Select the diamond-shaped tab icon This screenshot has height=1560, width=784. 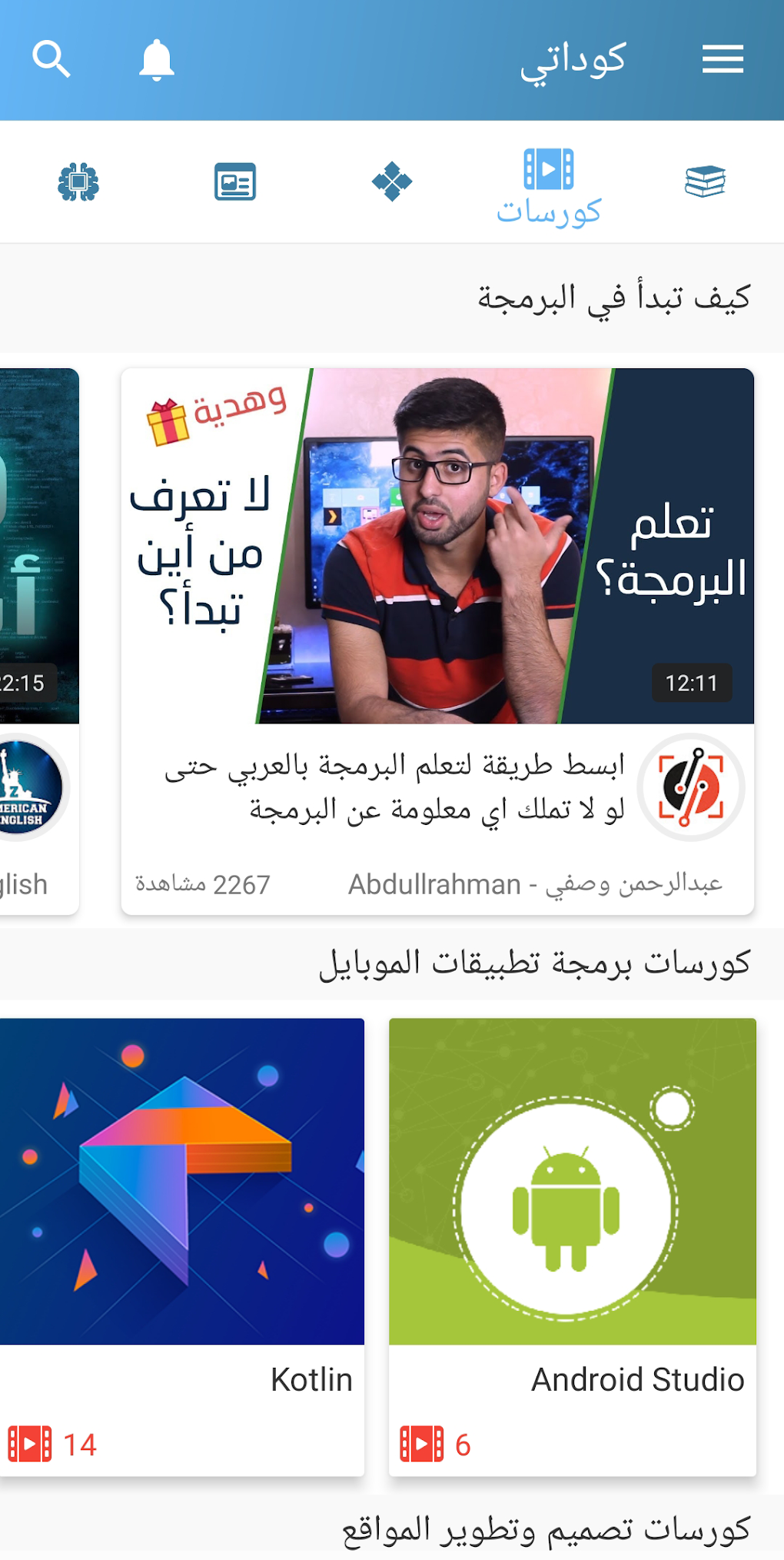(x=392, y=181)
